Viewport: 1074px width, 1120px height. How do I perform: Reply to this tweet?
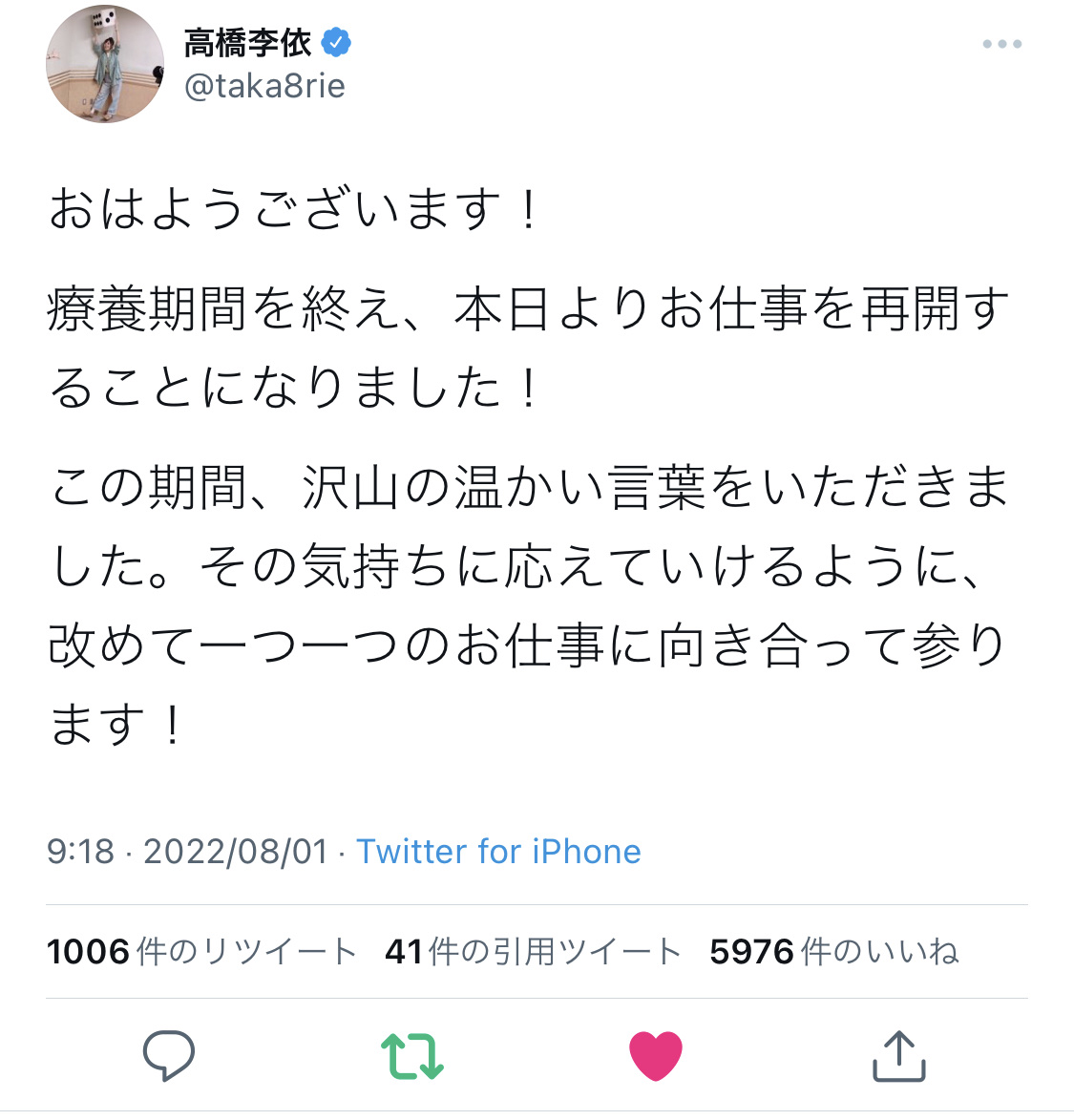point(169,1055)
